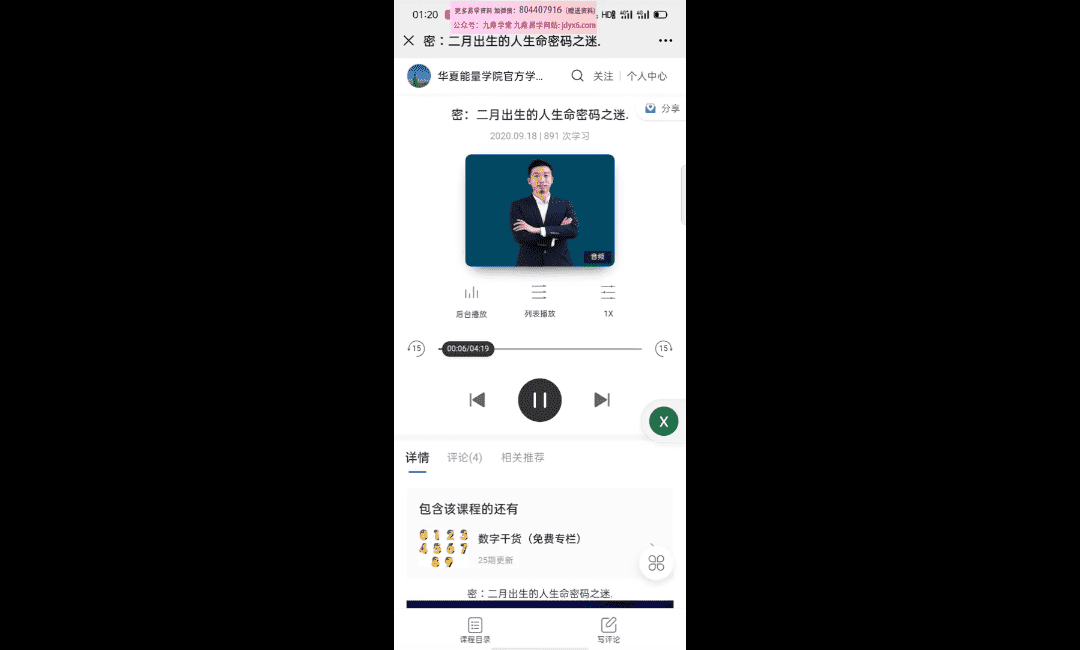Viewport: 1080px width, 650px height.
Task: Open the 列表播放 playlist
Action: pos(539,300)
